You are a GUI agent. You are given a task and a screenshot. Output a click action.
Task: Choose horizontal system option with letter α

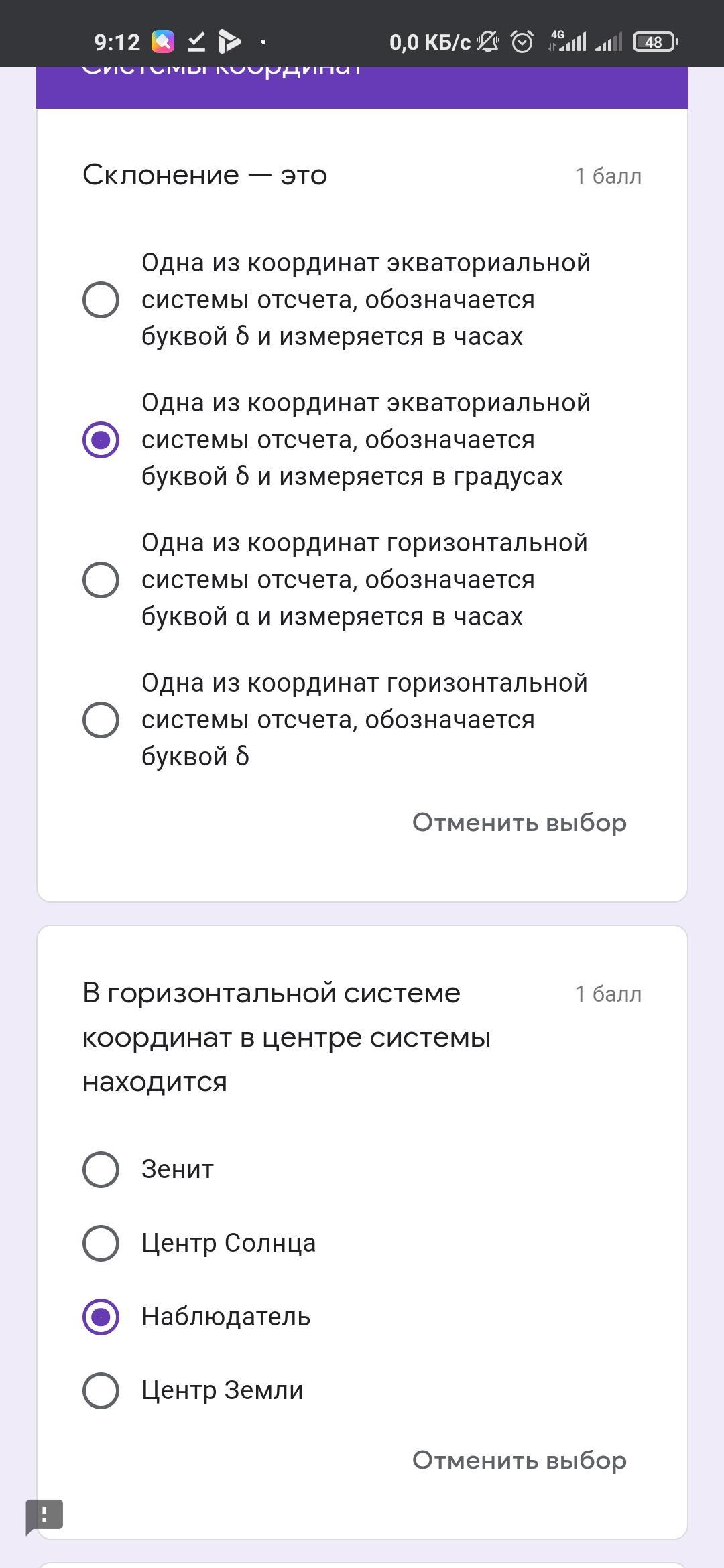pyautogui.click(x=101, y=580)
